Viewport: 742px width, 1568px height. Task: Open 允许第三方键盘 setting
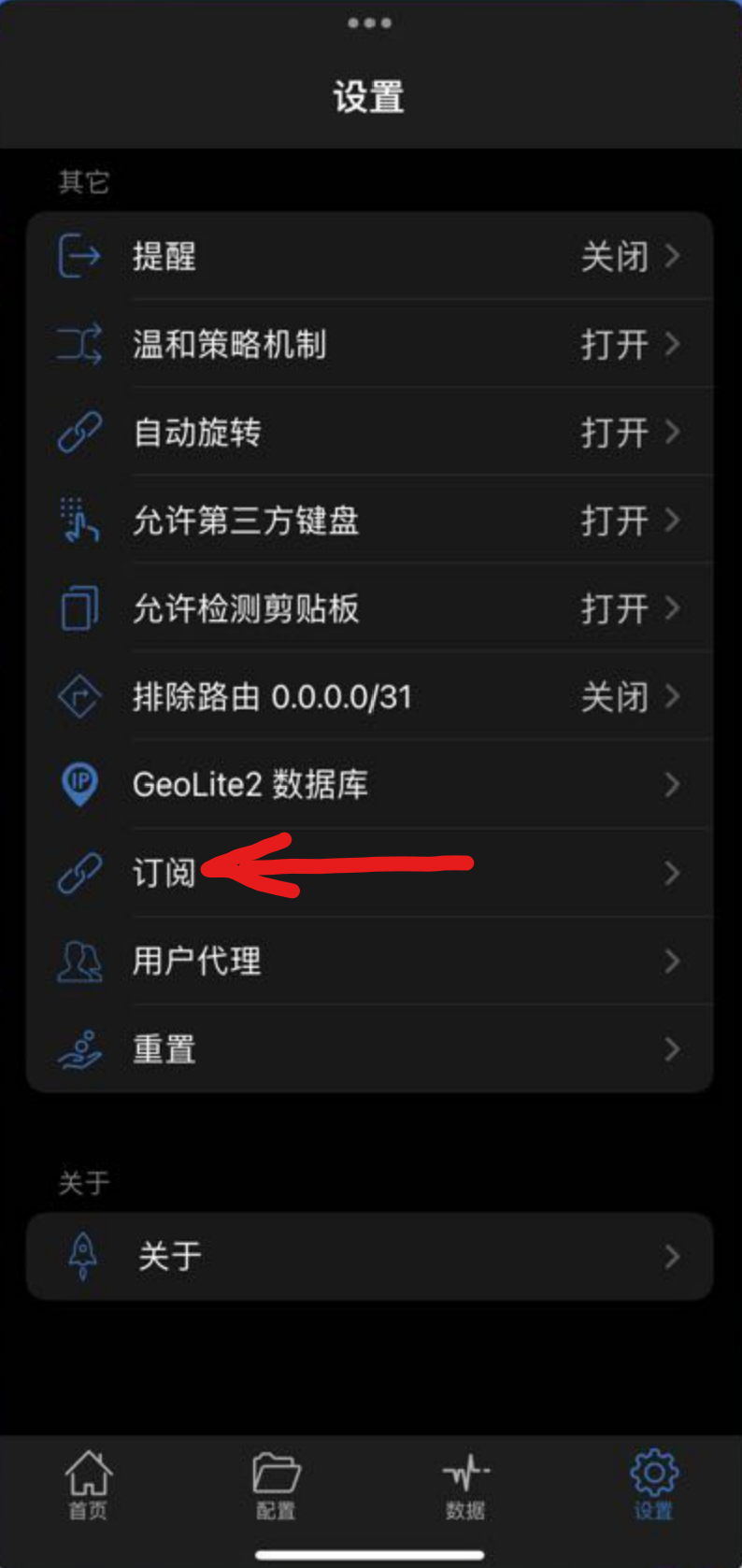pos(370,520)
